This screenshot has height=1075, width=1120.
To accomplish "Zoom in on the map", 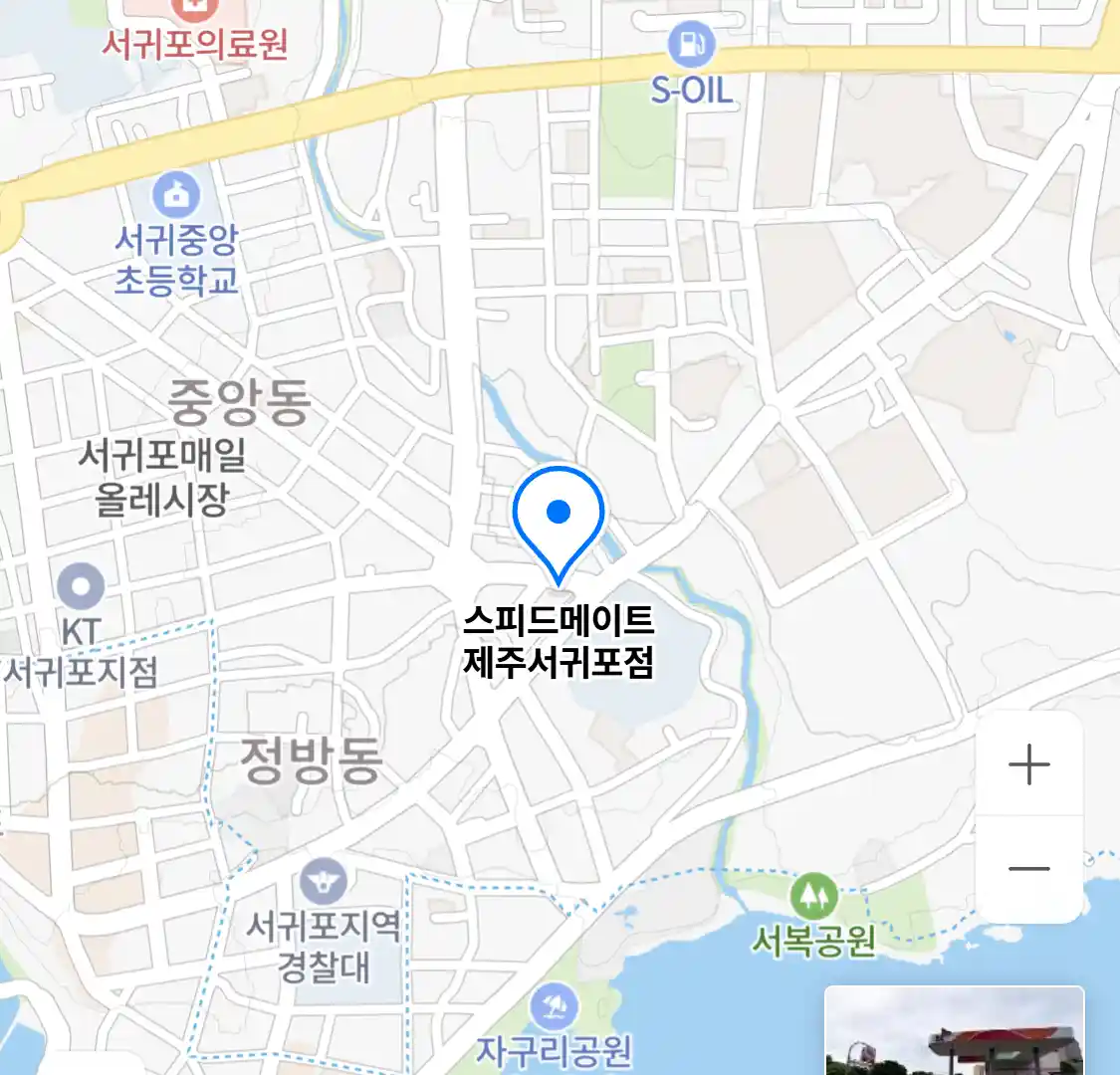I will [x=1029, y=764].
